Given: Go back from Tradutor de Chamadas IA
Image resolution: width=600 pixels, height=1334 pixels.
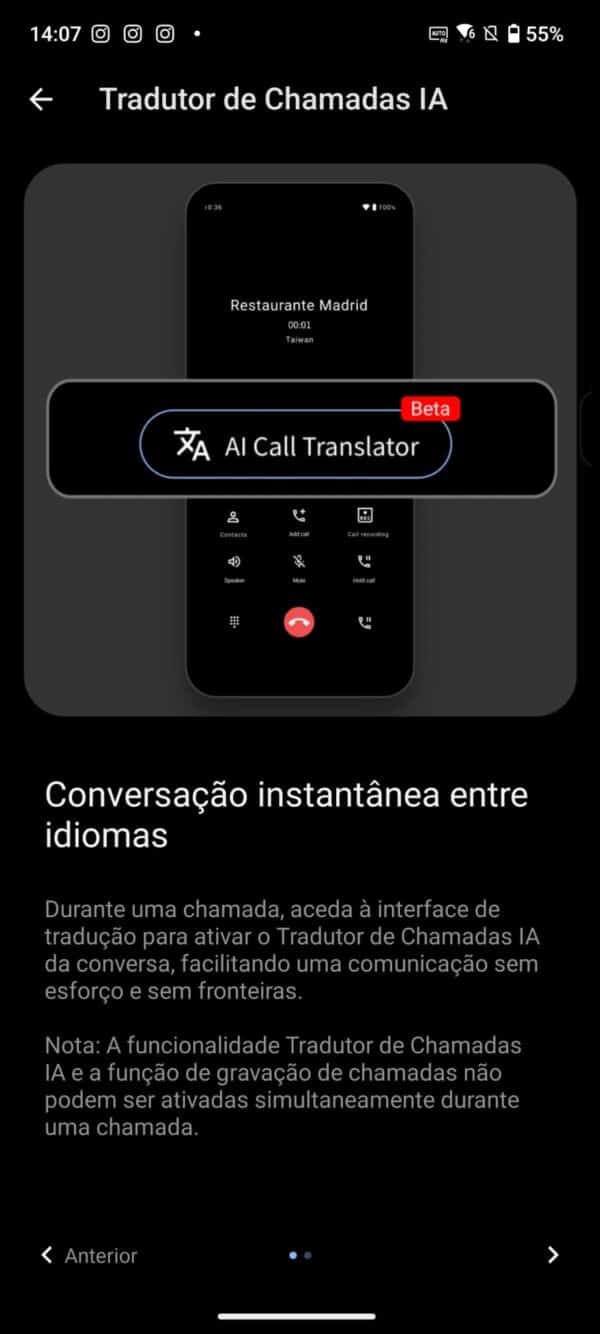Looking at the screenshot, I should 41,99.
